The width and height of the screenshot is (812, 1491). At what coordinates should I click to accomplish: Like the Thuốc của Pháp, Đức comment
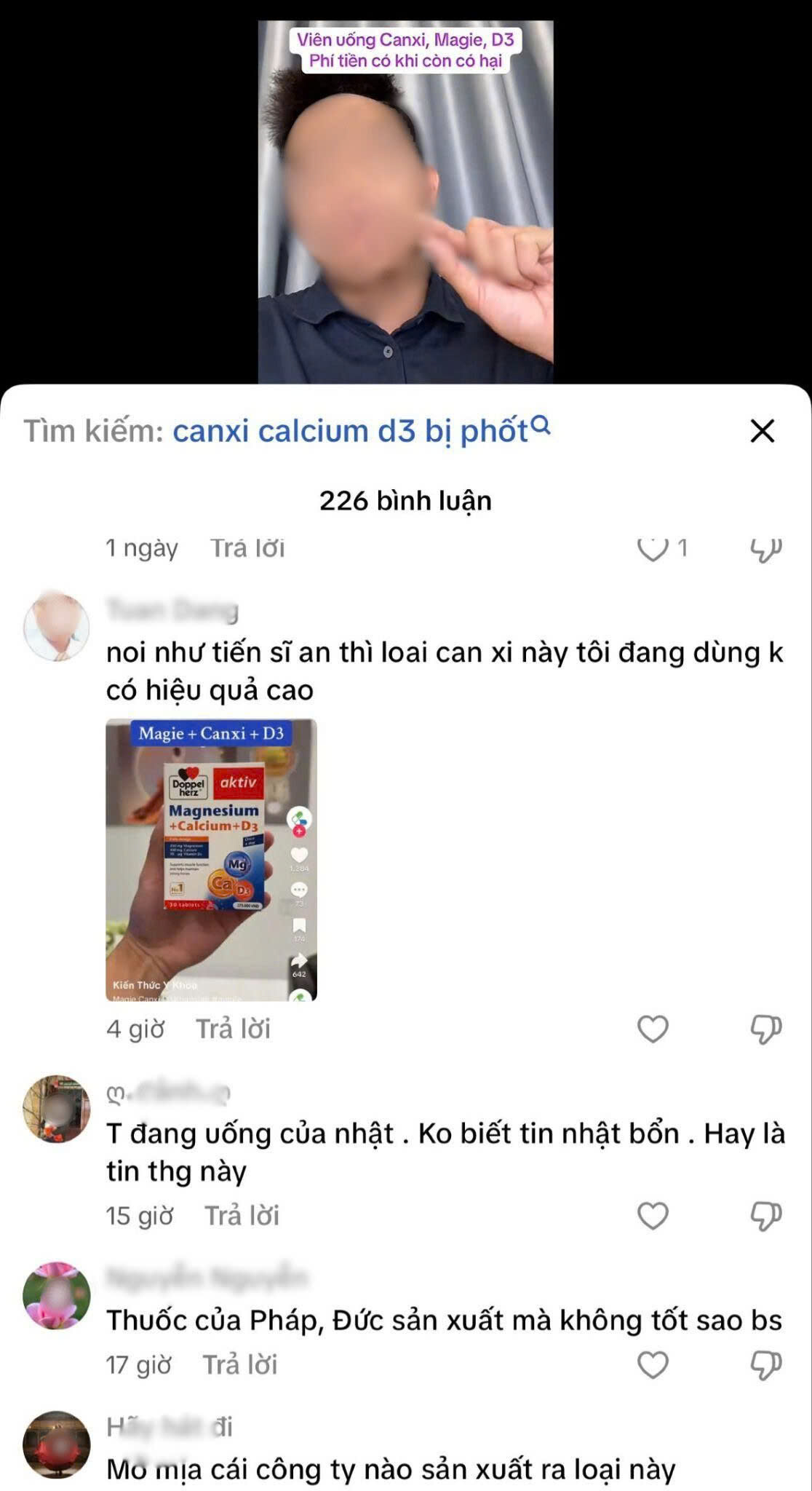[653, 1365]
